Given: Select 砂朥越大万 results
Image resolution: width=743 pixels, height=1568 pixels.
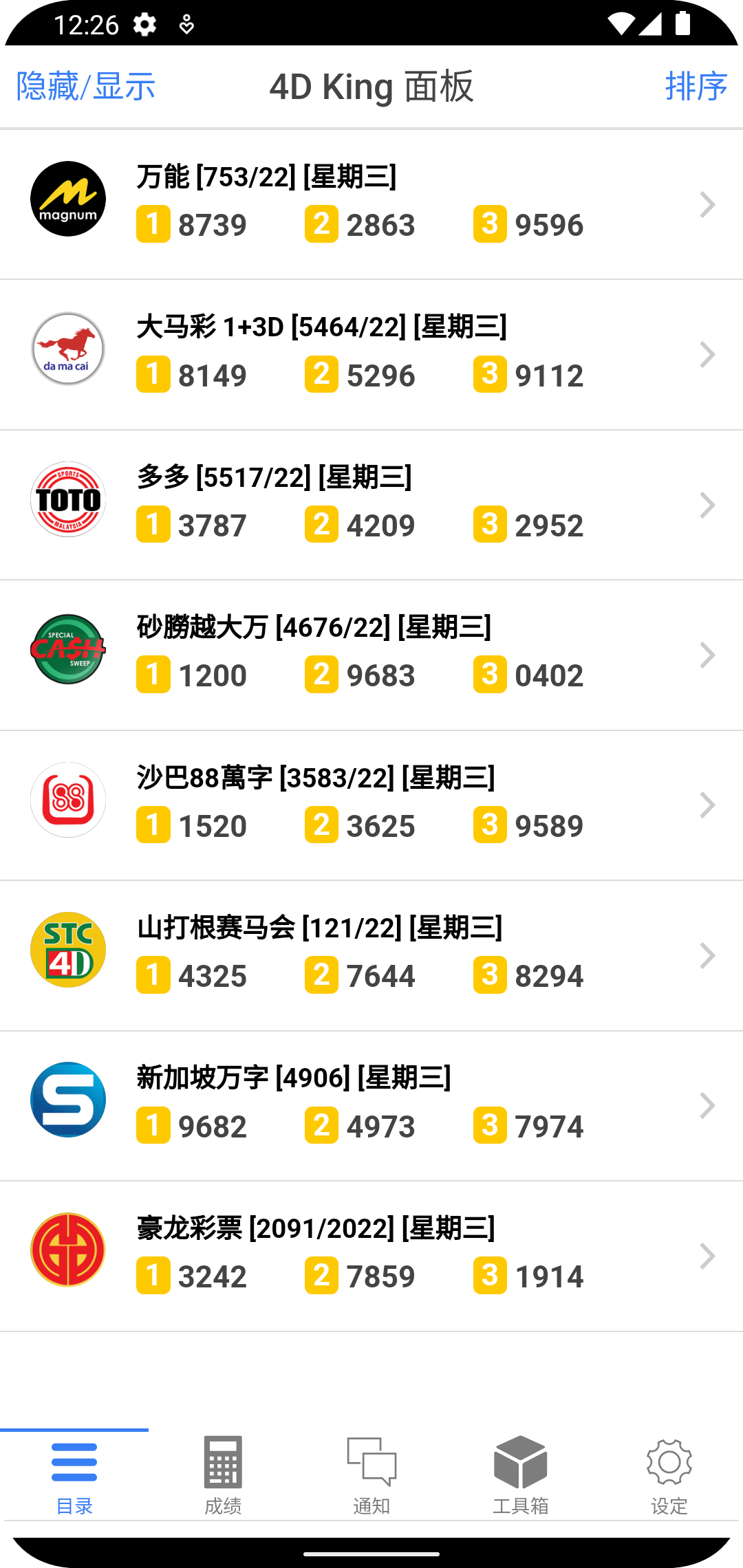Looking at the screenshot, I should click(x=371, y=655).
